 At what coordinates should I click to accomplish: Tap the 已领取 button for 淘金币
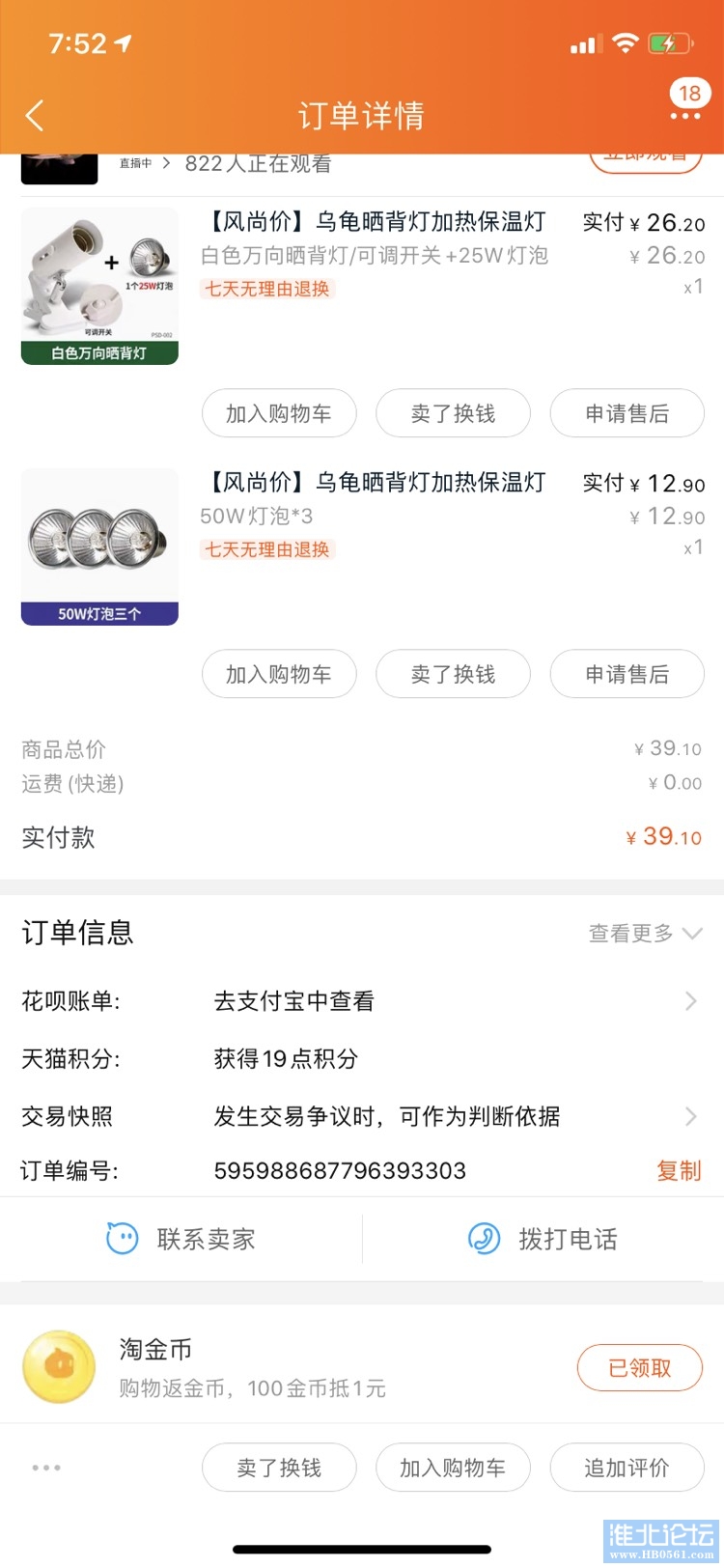click(639, 1367)
